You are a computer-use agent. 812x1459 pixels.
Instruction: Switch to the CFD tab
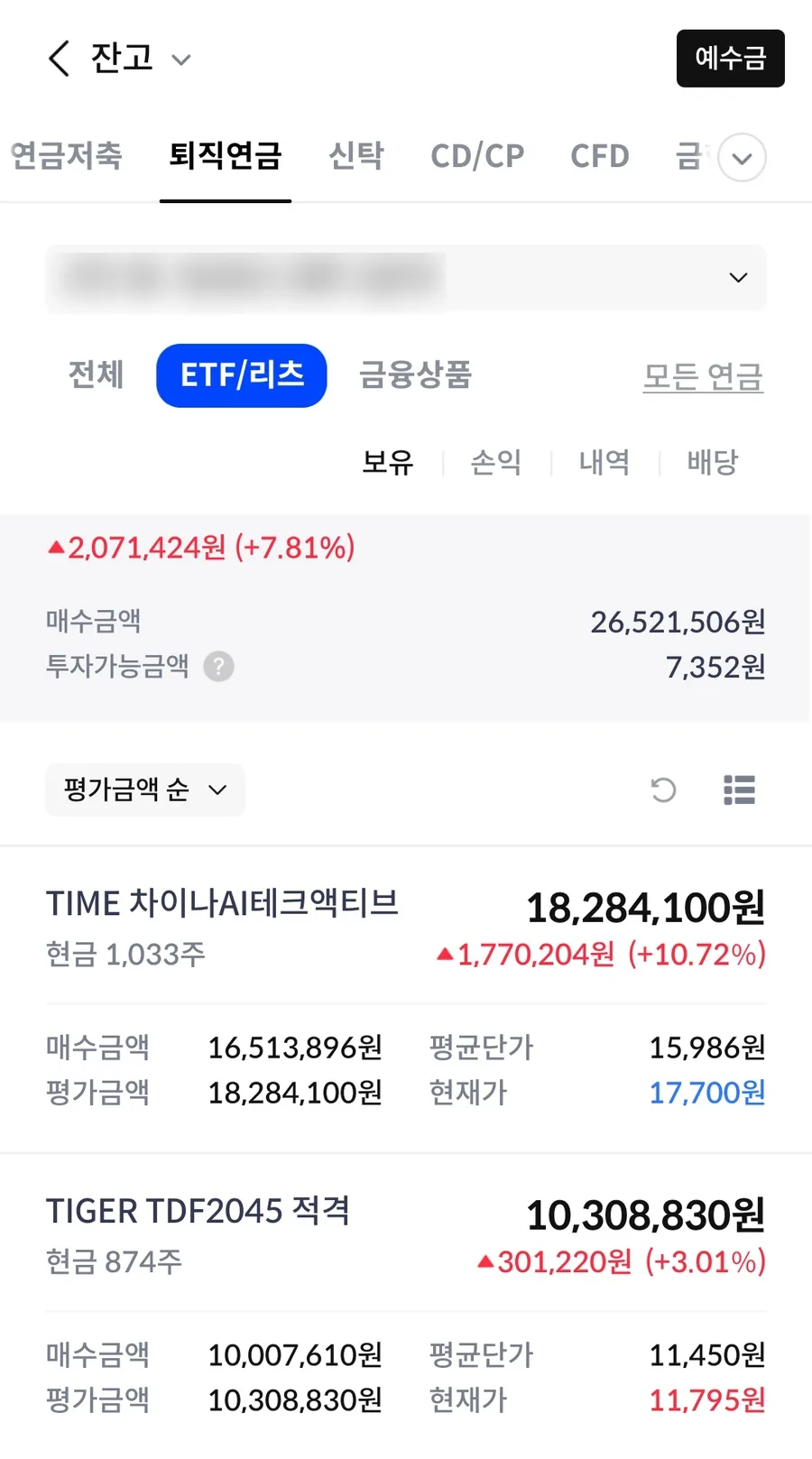point(599,155)
